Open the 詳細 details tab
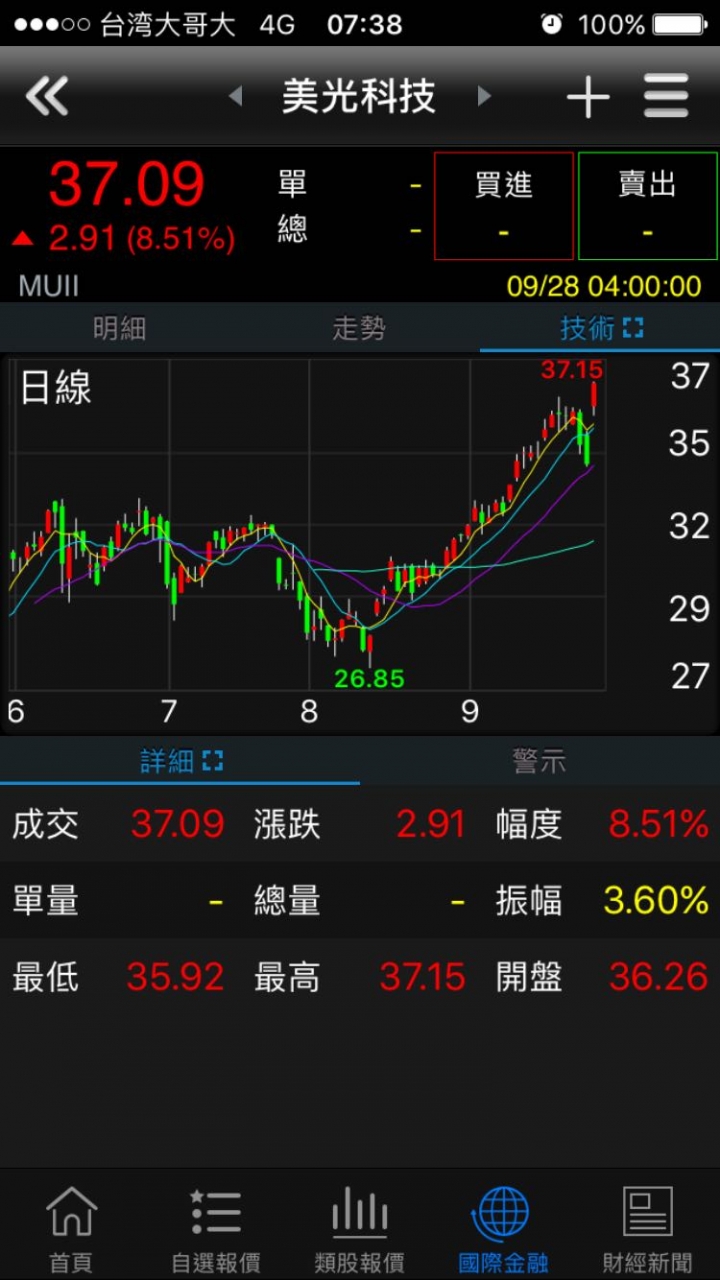 (180, 761)
